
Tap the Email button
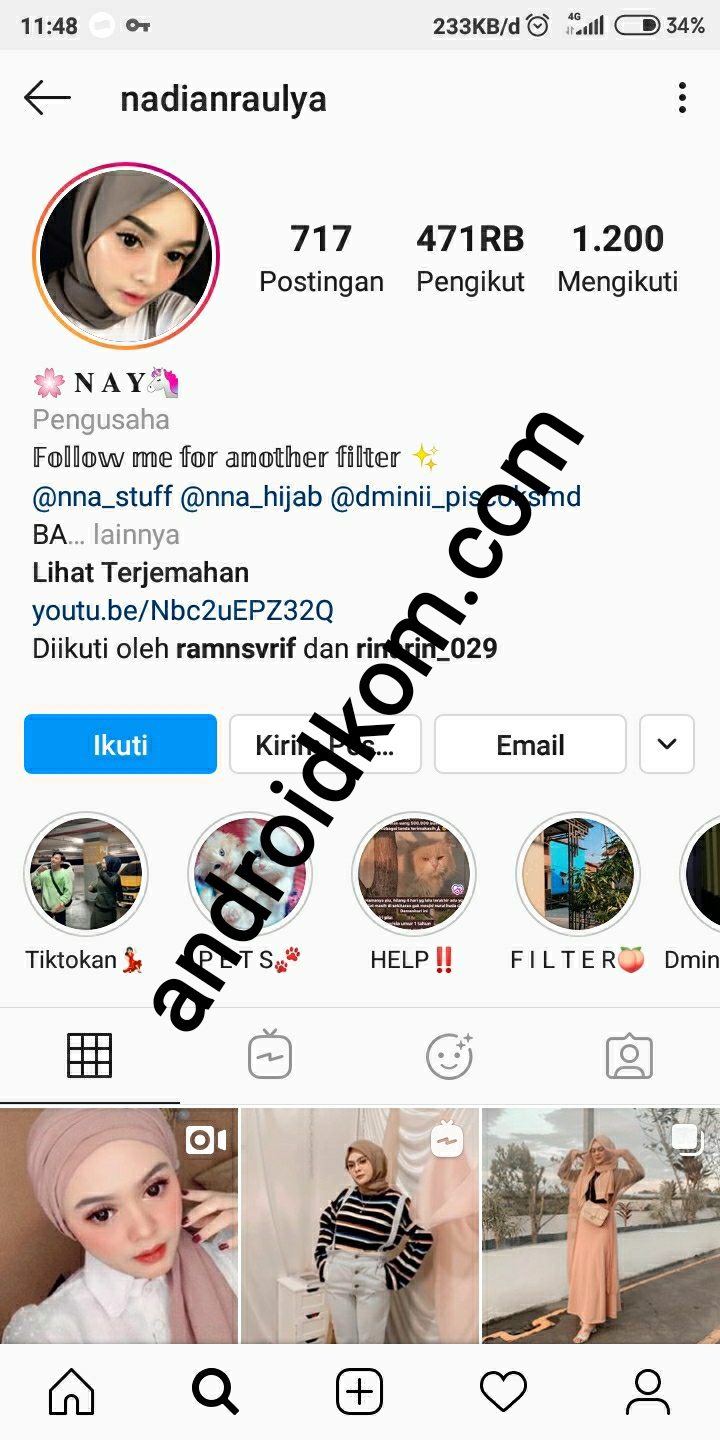click(x=530, y=744)
